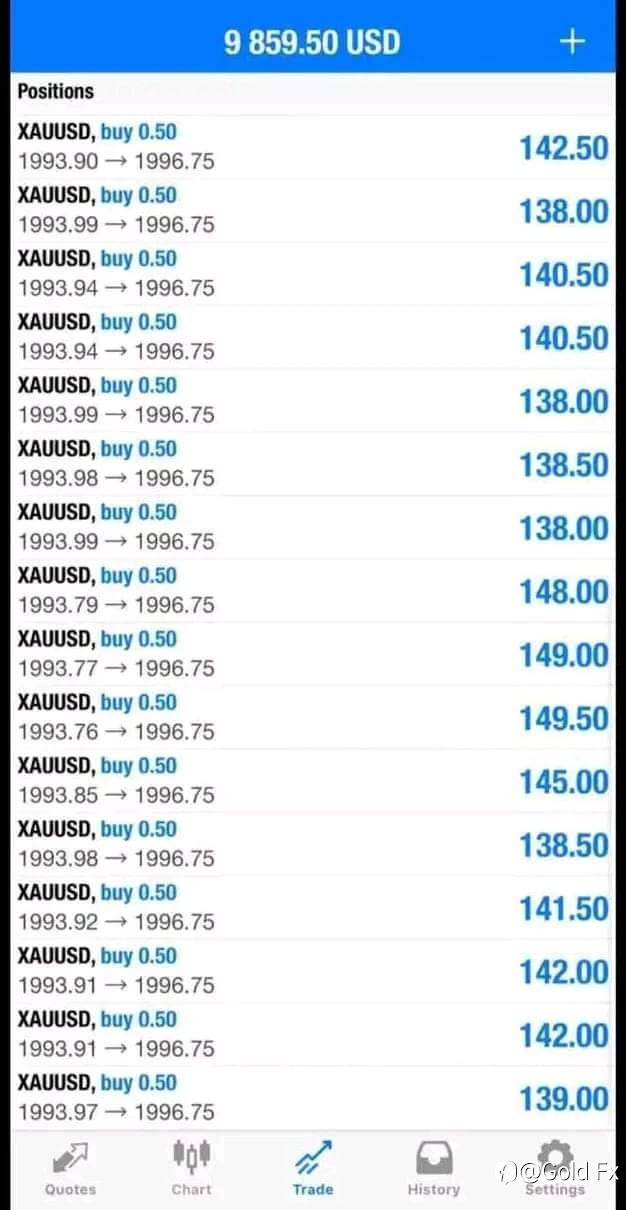Open the XAUUSD position bought at 1993.85
Viewport: 626px width, 1210px height.
(313, 781)
